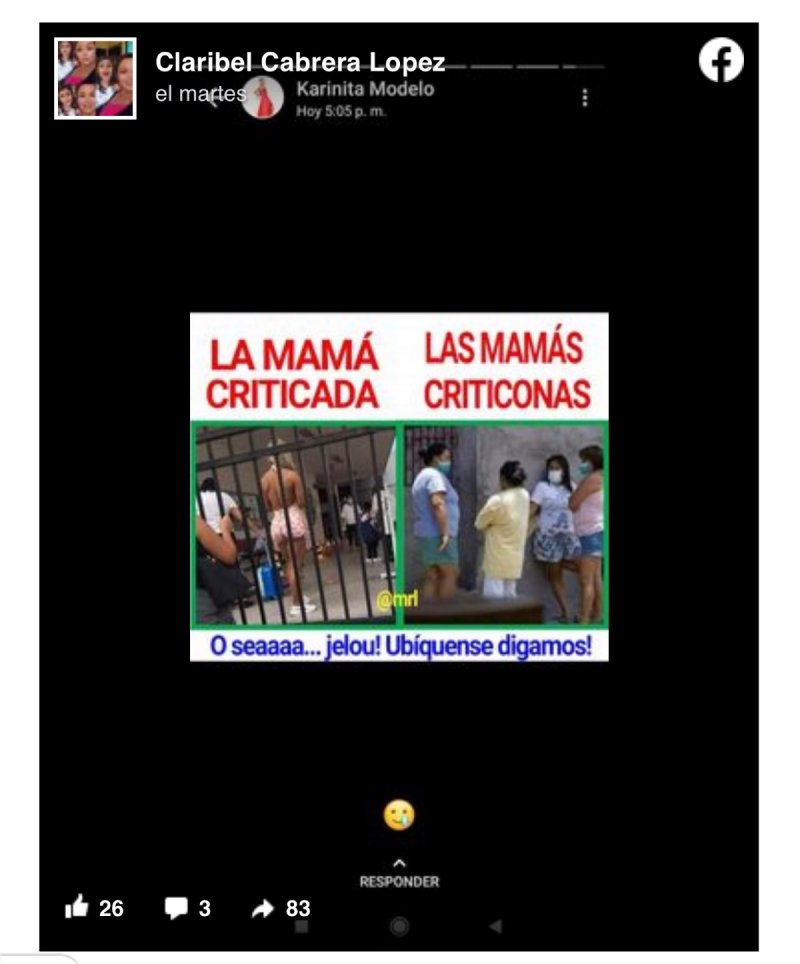800x964 pixels.
Task: Open the comments on this post
Action: [176, 908]
